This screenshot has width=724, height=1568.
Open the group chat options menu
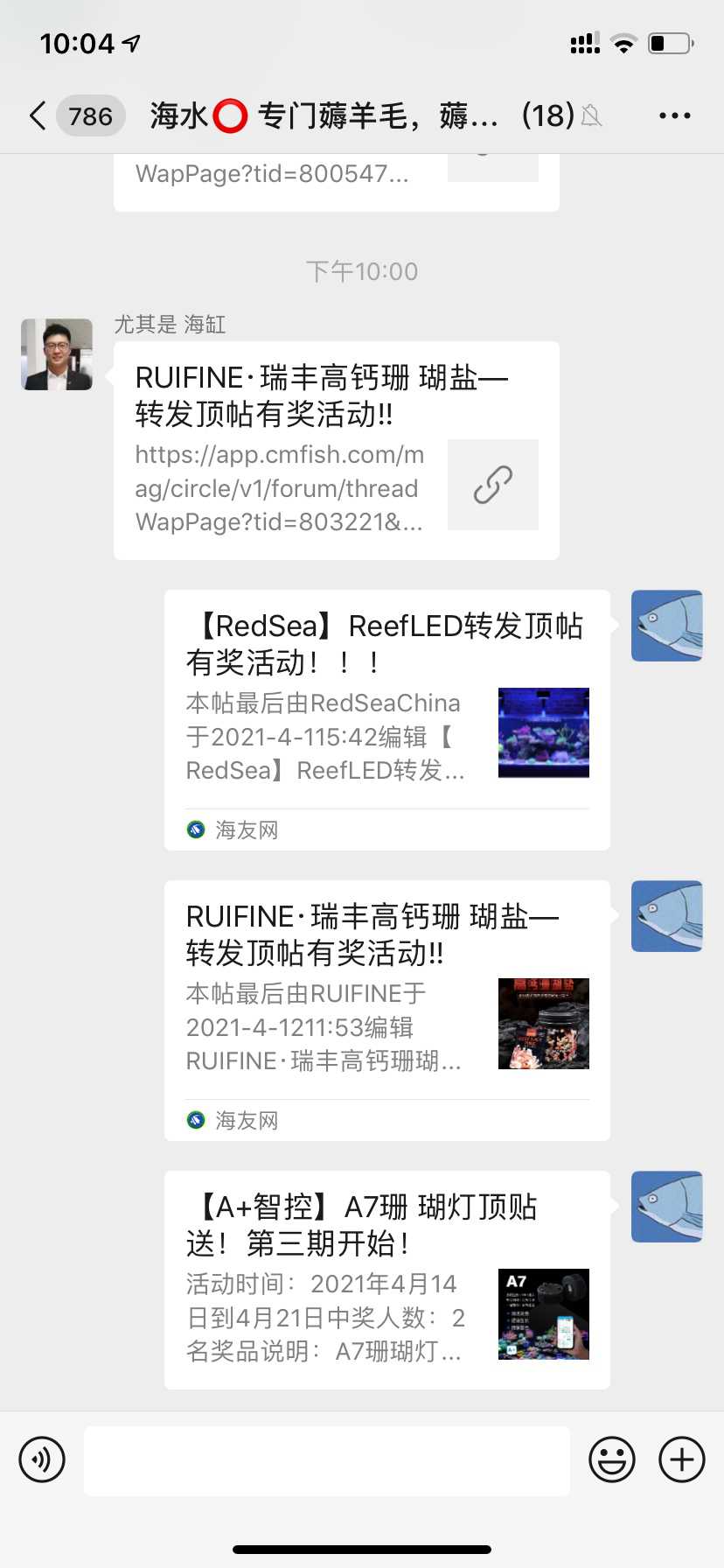pyautogui.click(x=674, y=115)
